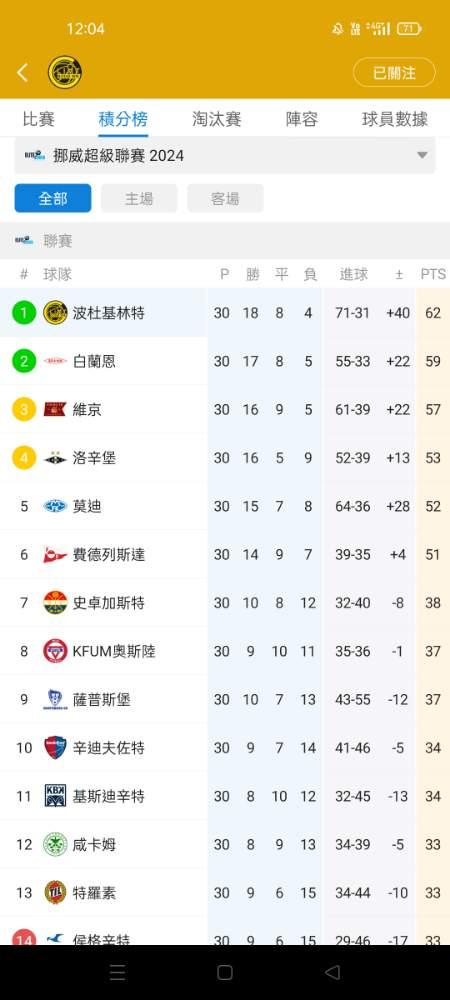Open the 陣容 tab
Screen dimensions: 450x1000
pos(301,119)
